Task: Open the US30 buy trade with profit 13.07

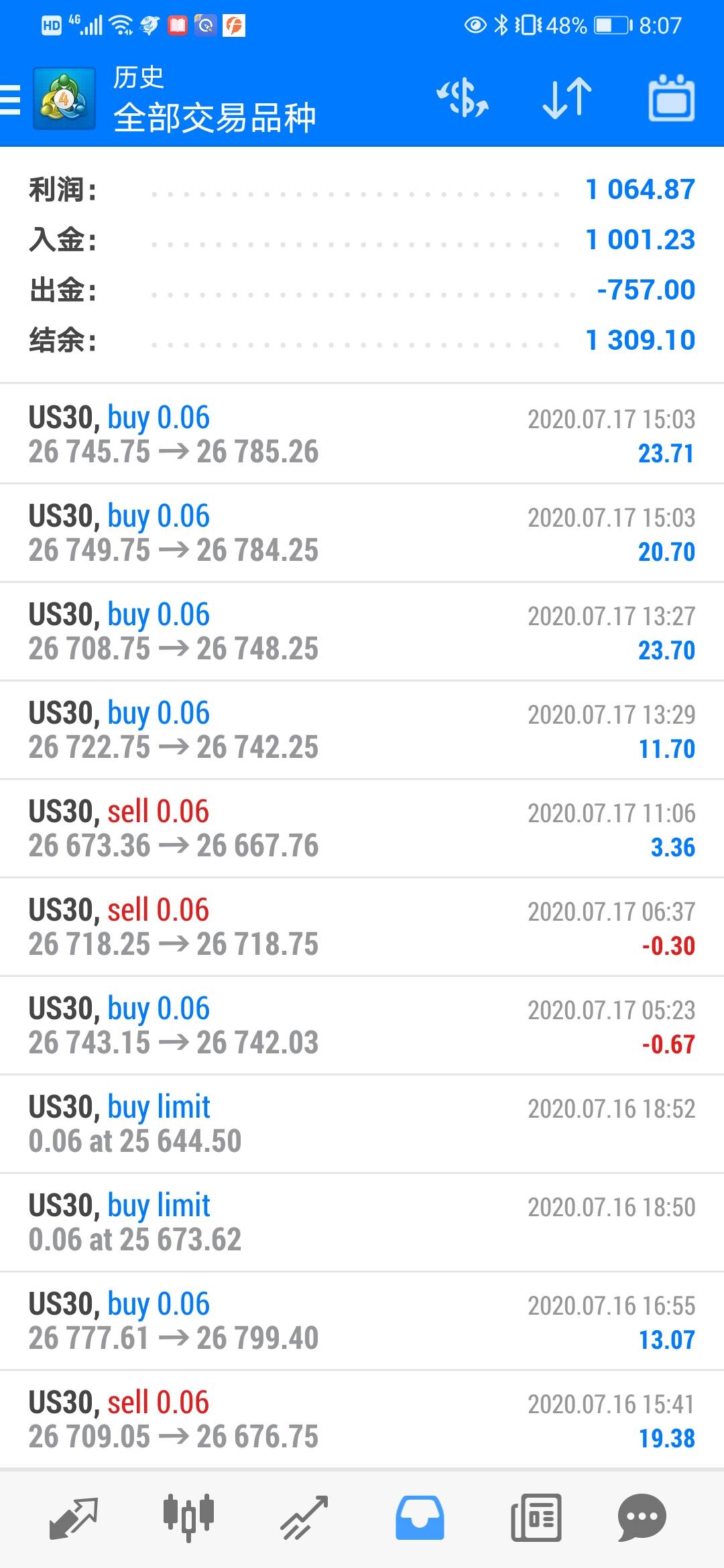Action: click(362, 1321)
